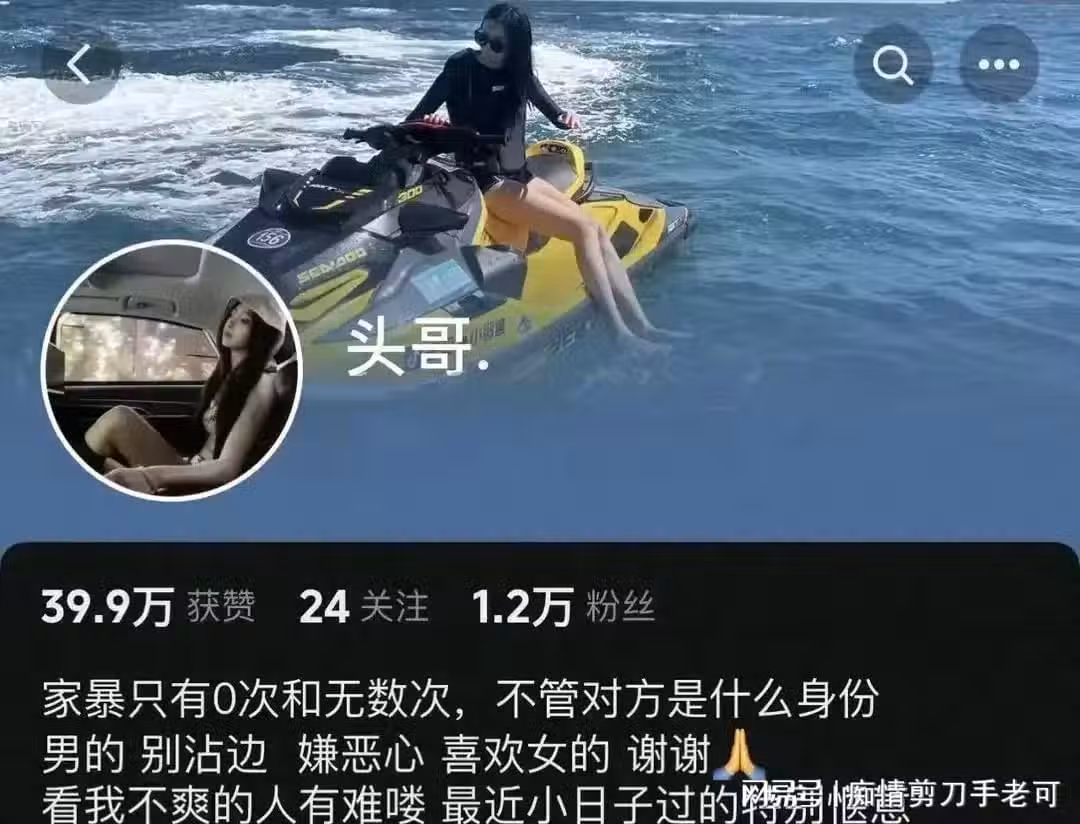Open the 24 关注 following list
Image resolution: width=1080 pixels, height=824 pixels.
pos(364,607)
